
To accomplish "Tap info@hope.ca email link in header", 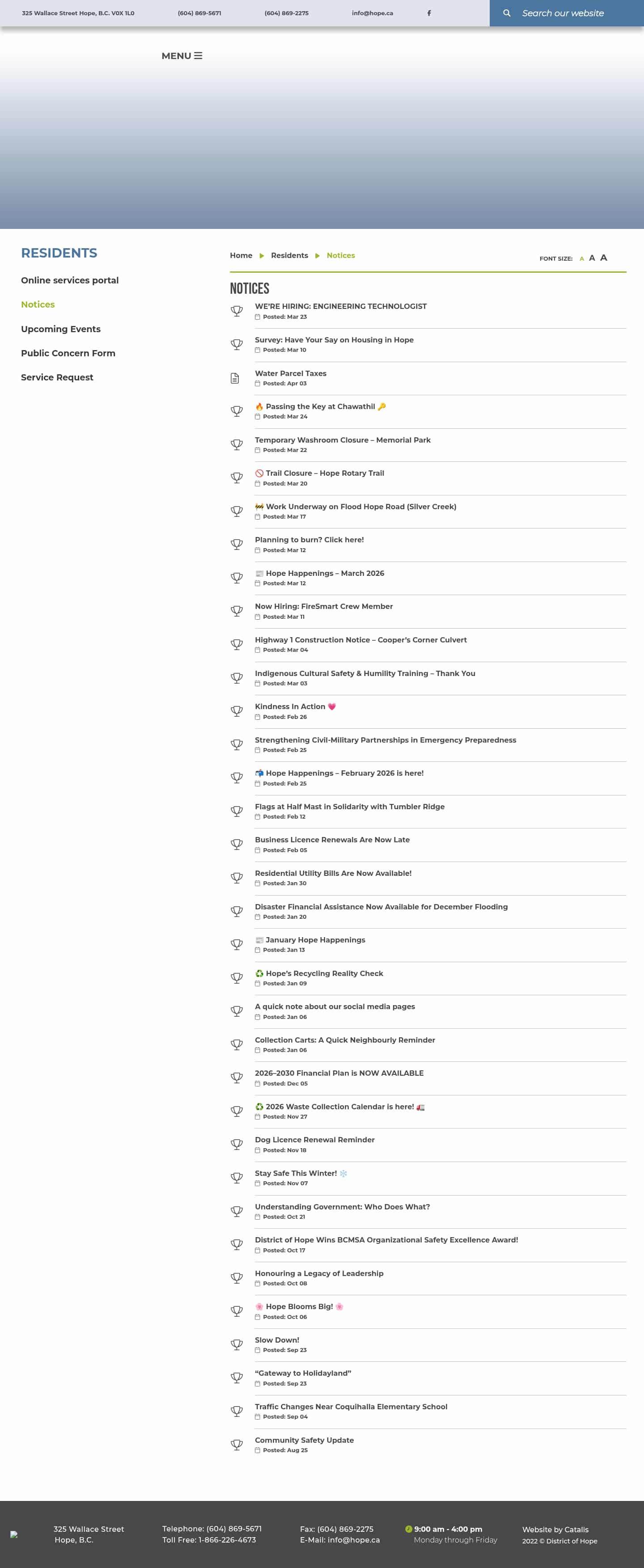I will click(x=372, y=13).
